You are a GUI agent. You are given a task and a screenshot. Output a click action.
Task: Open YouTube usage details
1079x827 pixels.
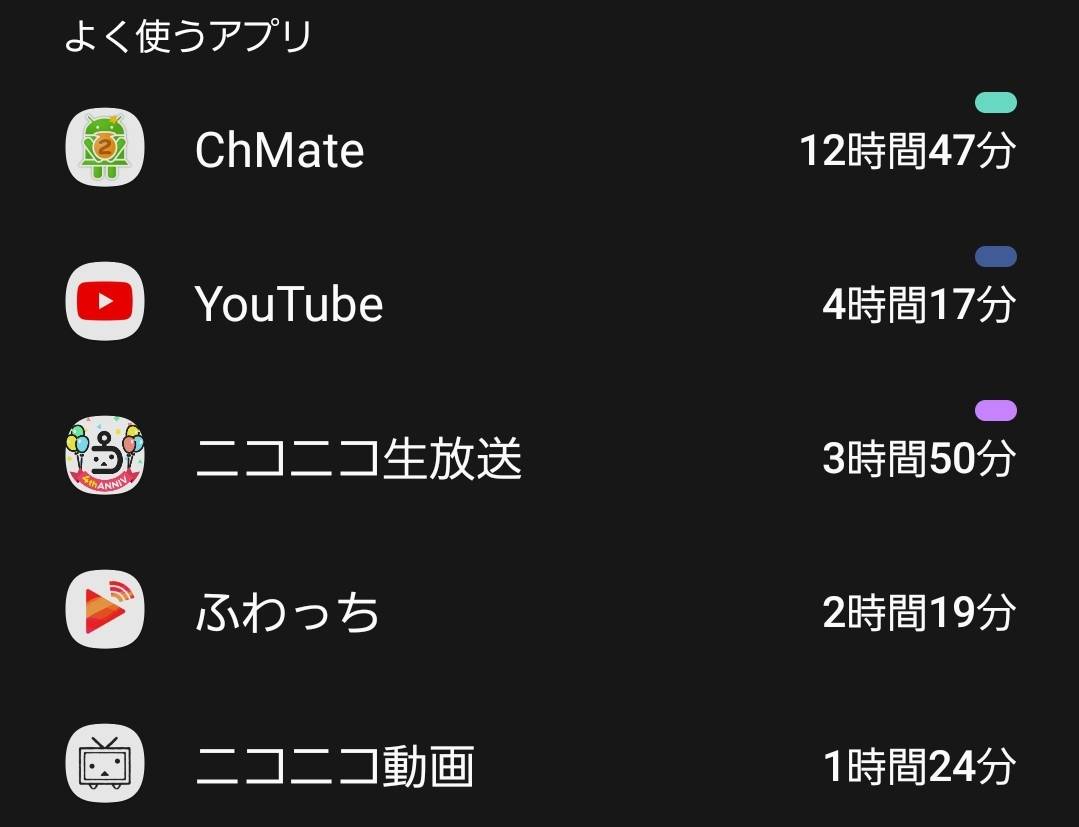[289, 304]
